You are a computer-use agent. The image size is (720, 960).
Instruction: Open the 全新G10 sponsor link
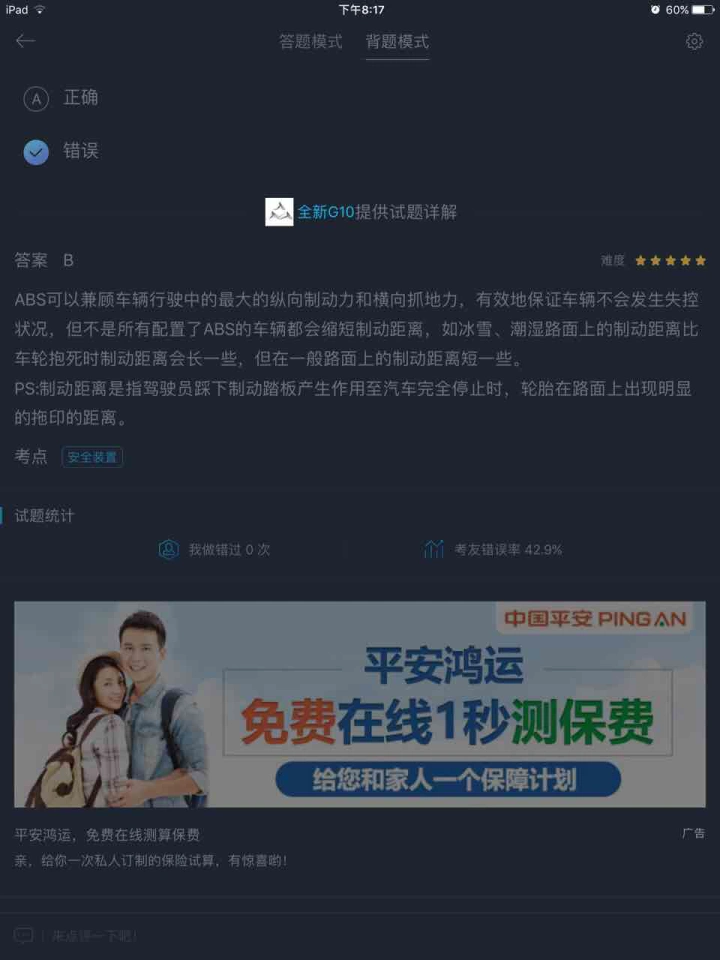pyautogui.click(x=325, y=212)
